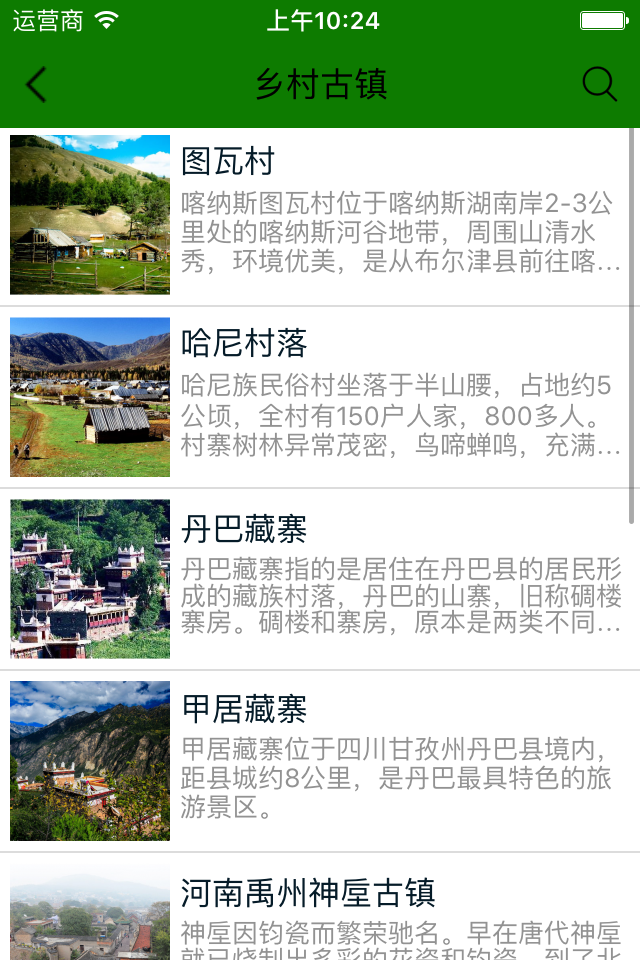Select the 丹巴藏寨 list item

tap(320, 580)
